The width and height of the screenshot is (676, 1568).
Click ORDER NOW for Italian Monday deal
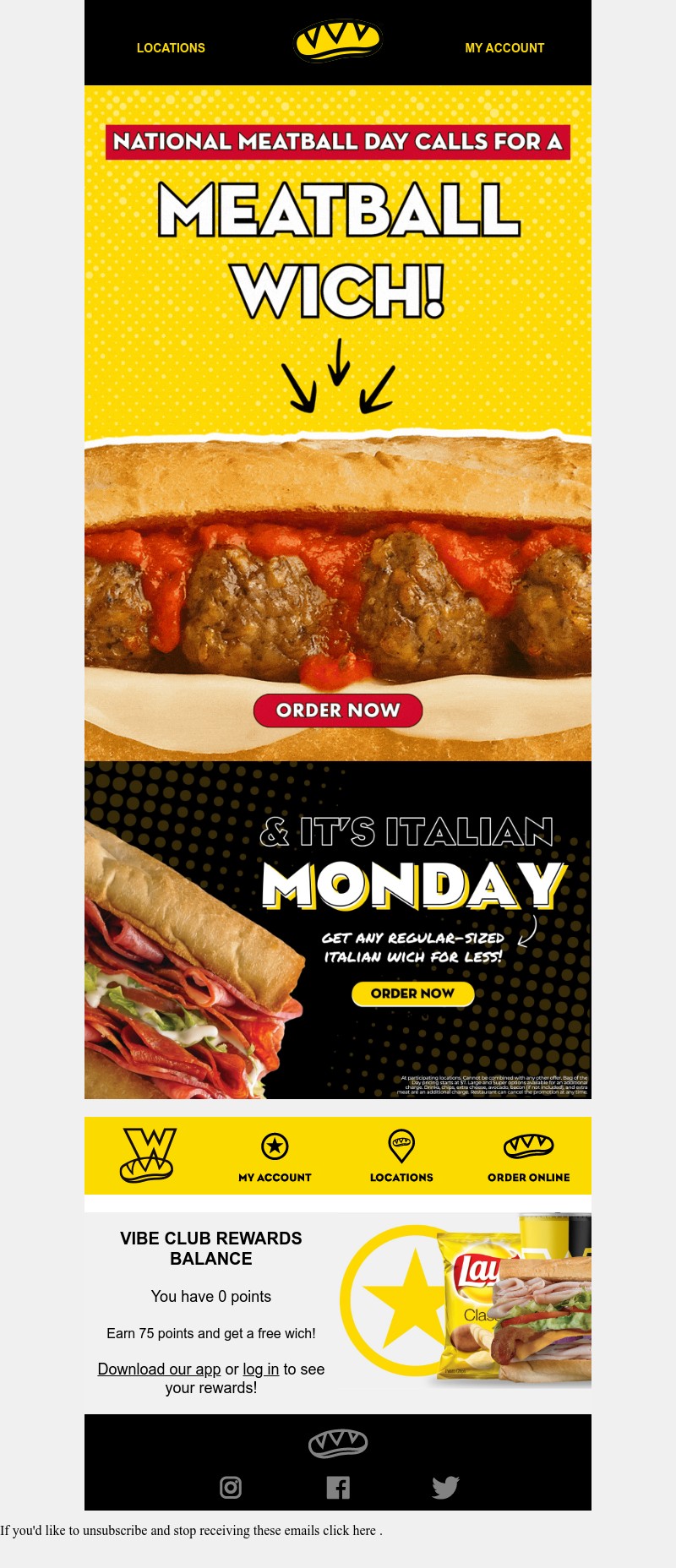coord(412,994)
